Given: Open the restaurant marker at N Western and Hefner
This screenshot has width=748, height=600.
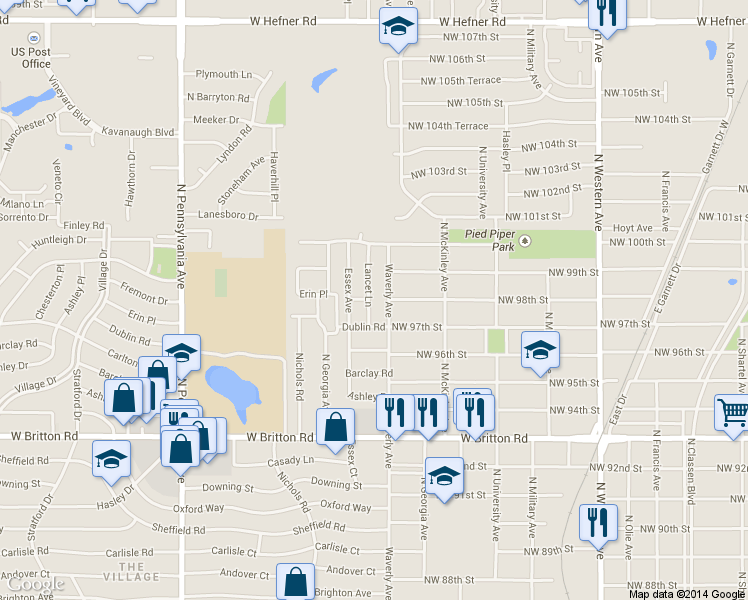Looking at the screenshot, I should click(x=607, y=13).
